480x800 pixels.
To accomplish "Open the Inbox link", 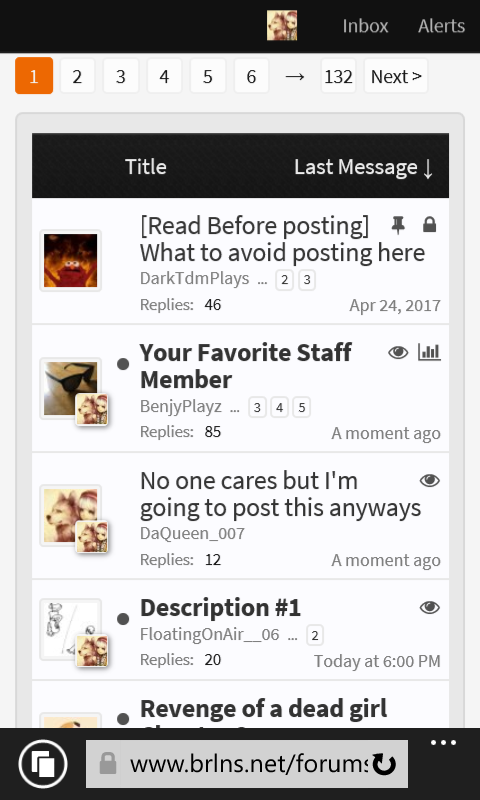I will click(365, 26).
